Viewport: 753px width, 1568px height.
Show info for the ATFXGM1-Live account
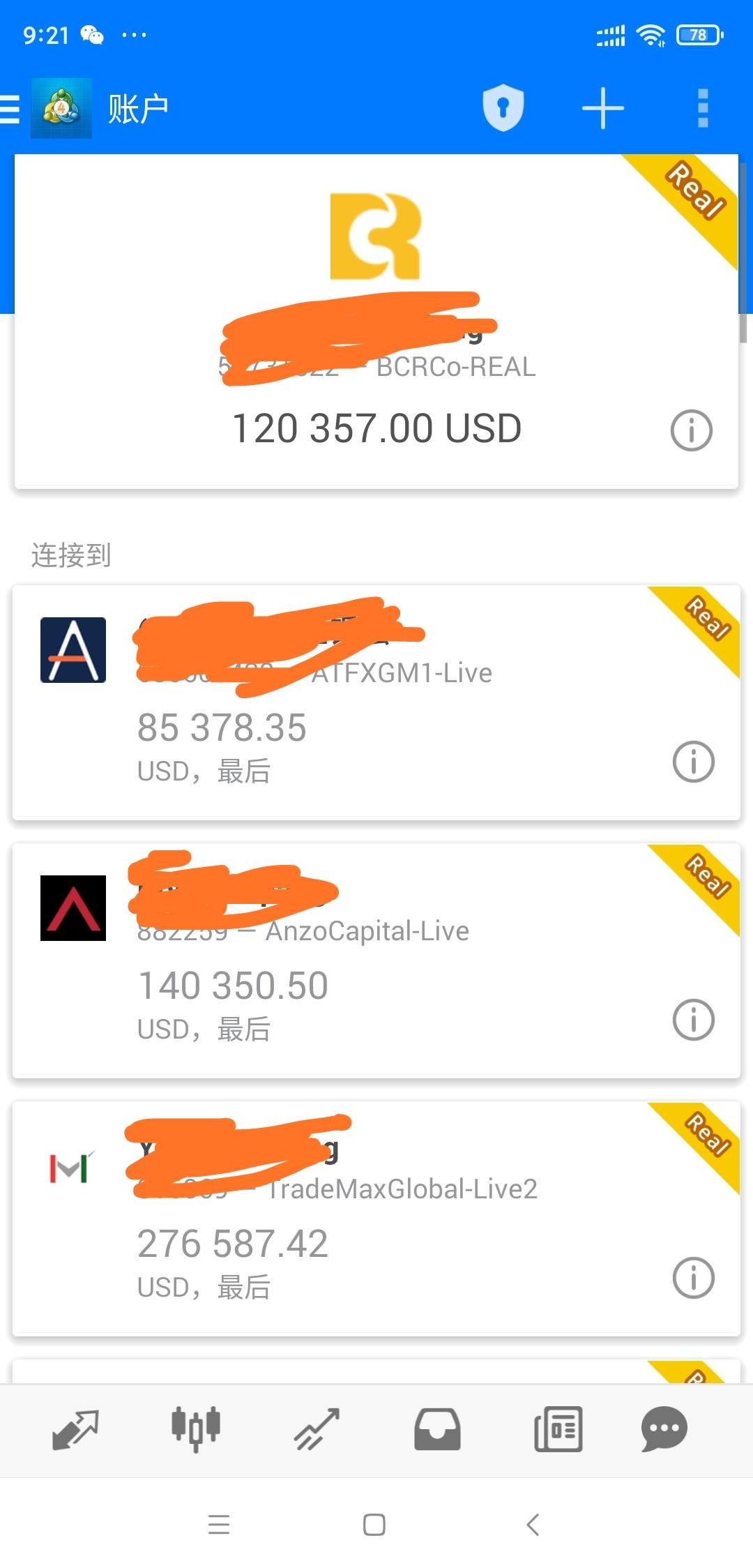pyautogui.click(x=693, y=761)
